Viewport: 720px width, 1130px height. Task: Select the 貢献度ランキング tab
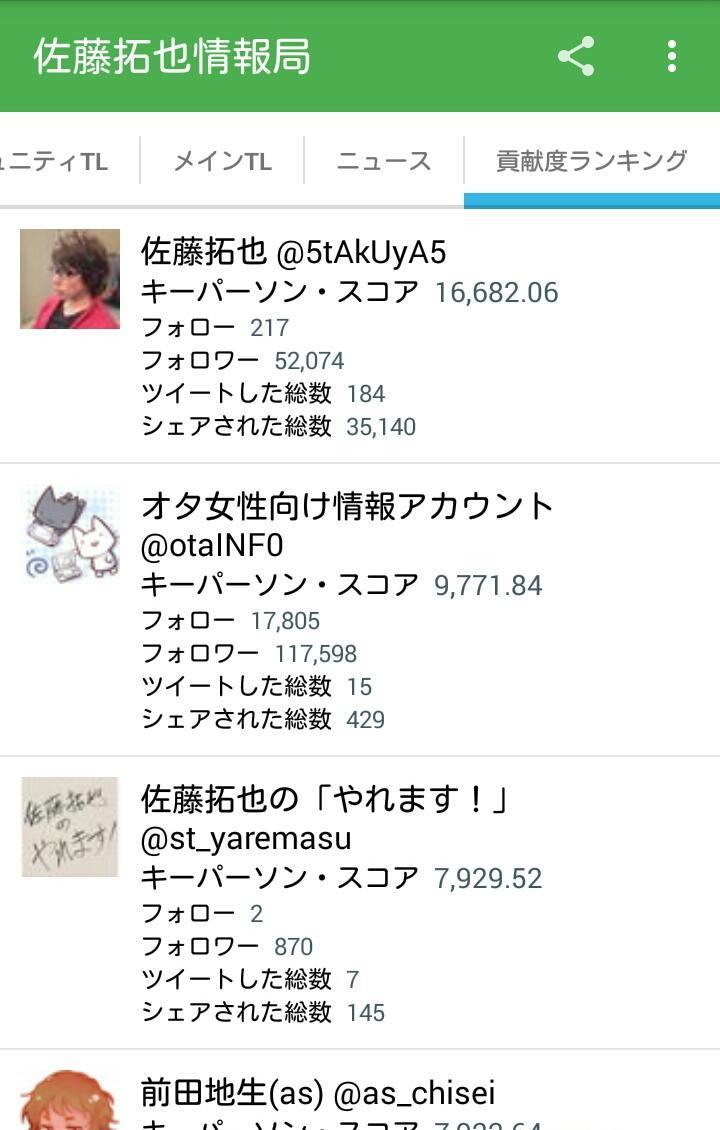591,161
